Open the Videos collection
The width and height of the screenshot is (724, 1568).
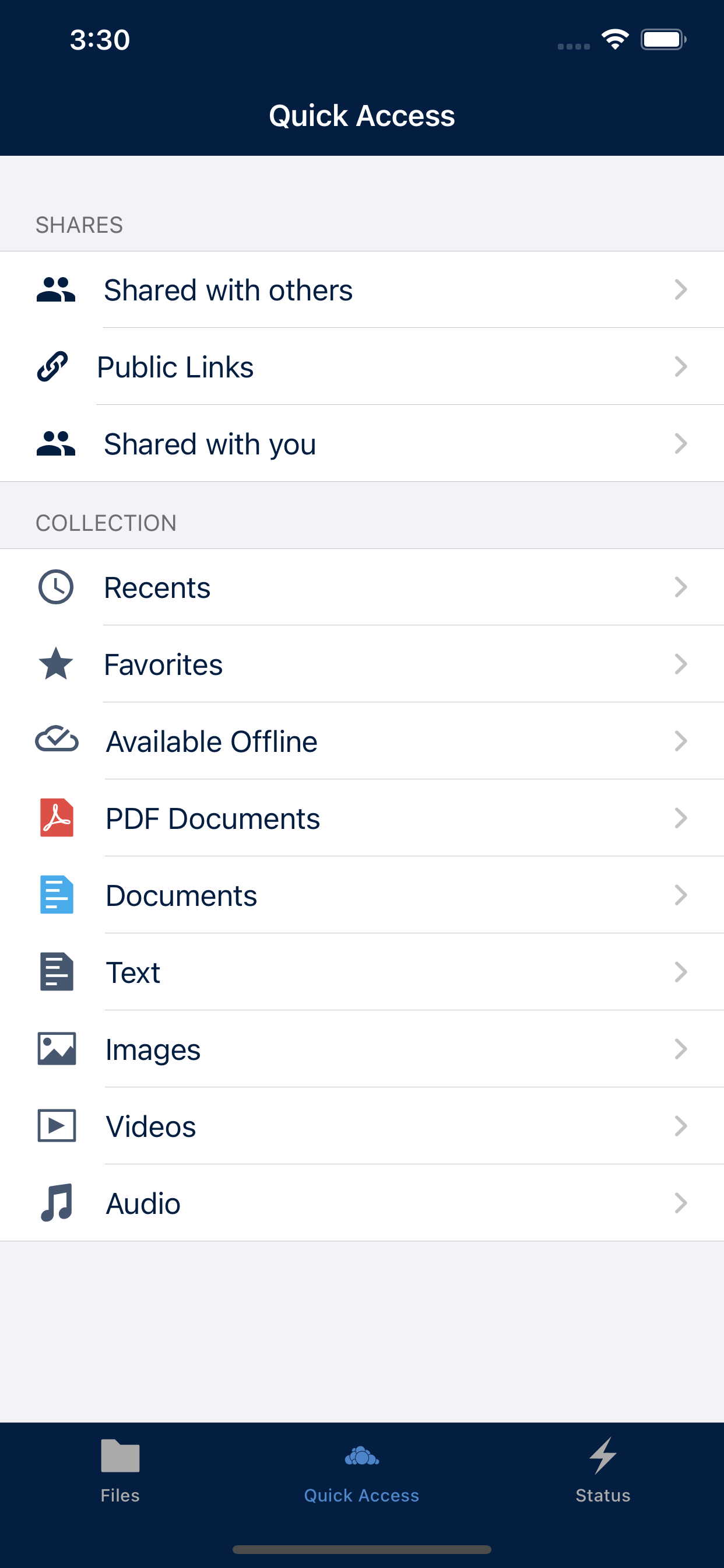coord(361,1126)
